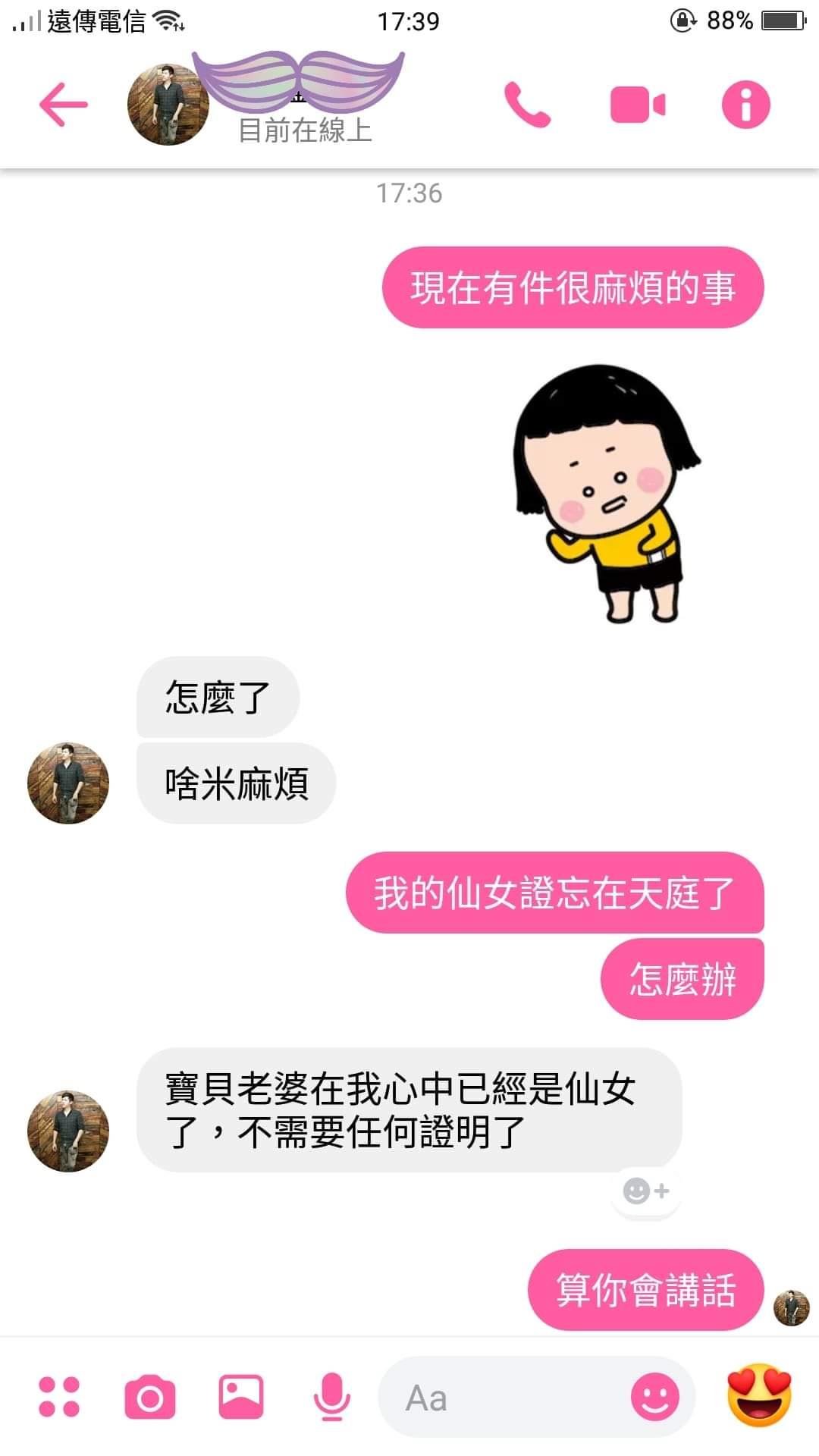Open the conversation info page
This screenshot has width=819, height=1456.
click(745, 105)
